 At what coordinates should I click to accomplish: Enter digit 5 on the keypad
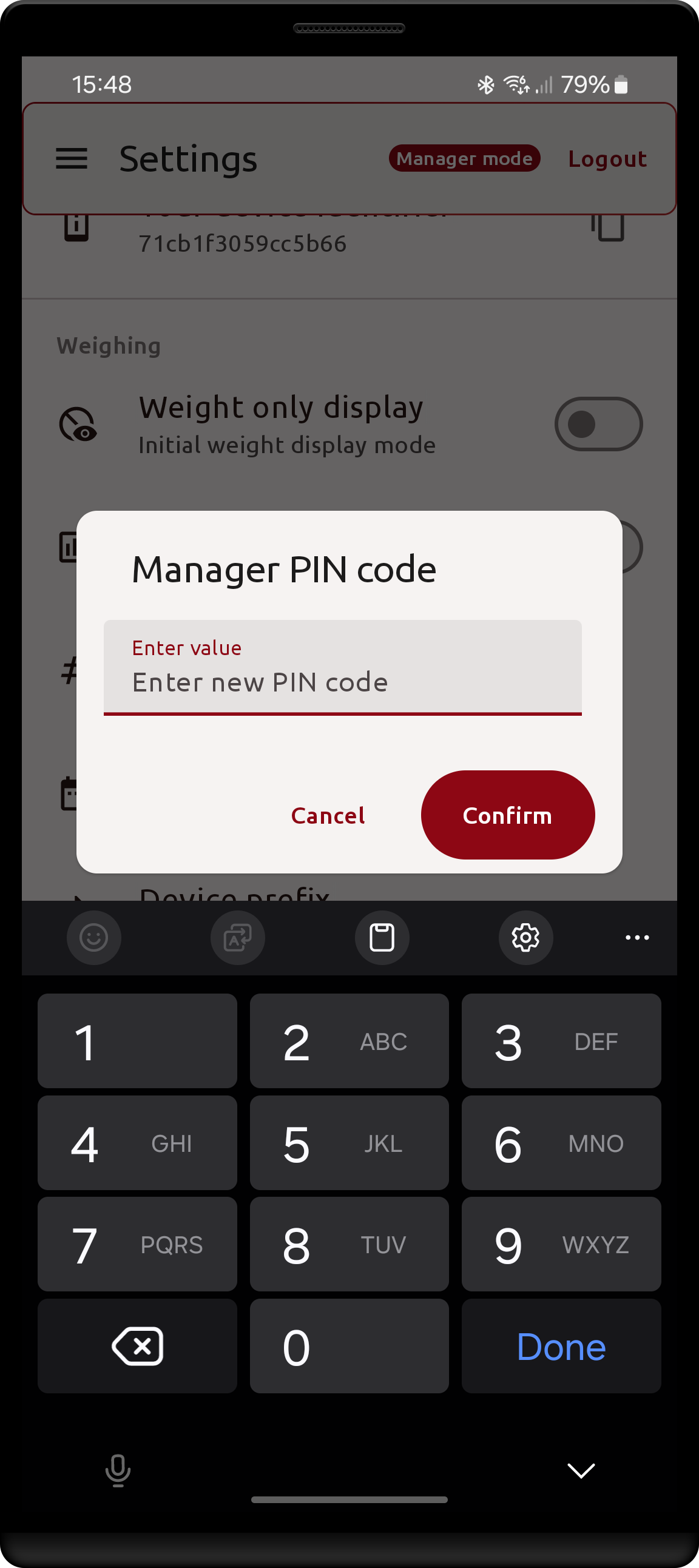[349, 1143]
